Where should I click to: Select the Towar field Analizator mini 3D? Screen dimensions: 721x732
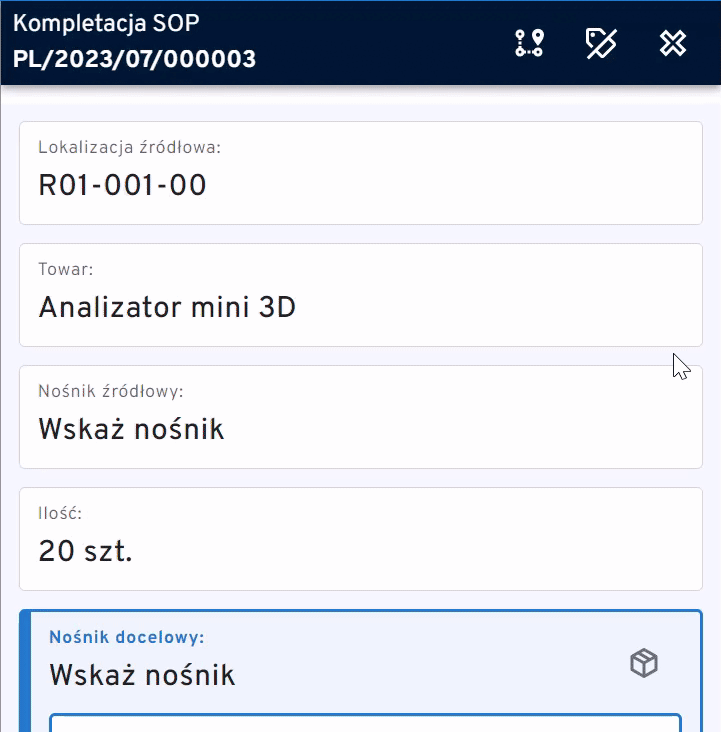[361, 295]
